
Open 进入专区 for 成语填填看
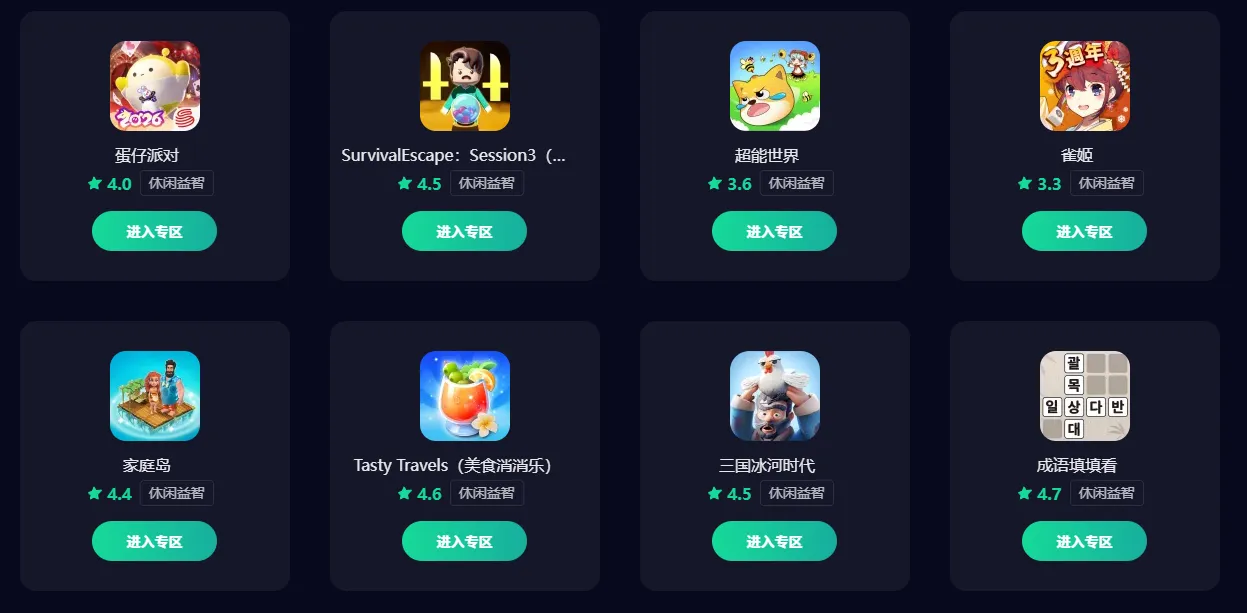coord(1084,541)
